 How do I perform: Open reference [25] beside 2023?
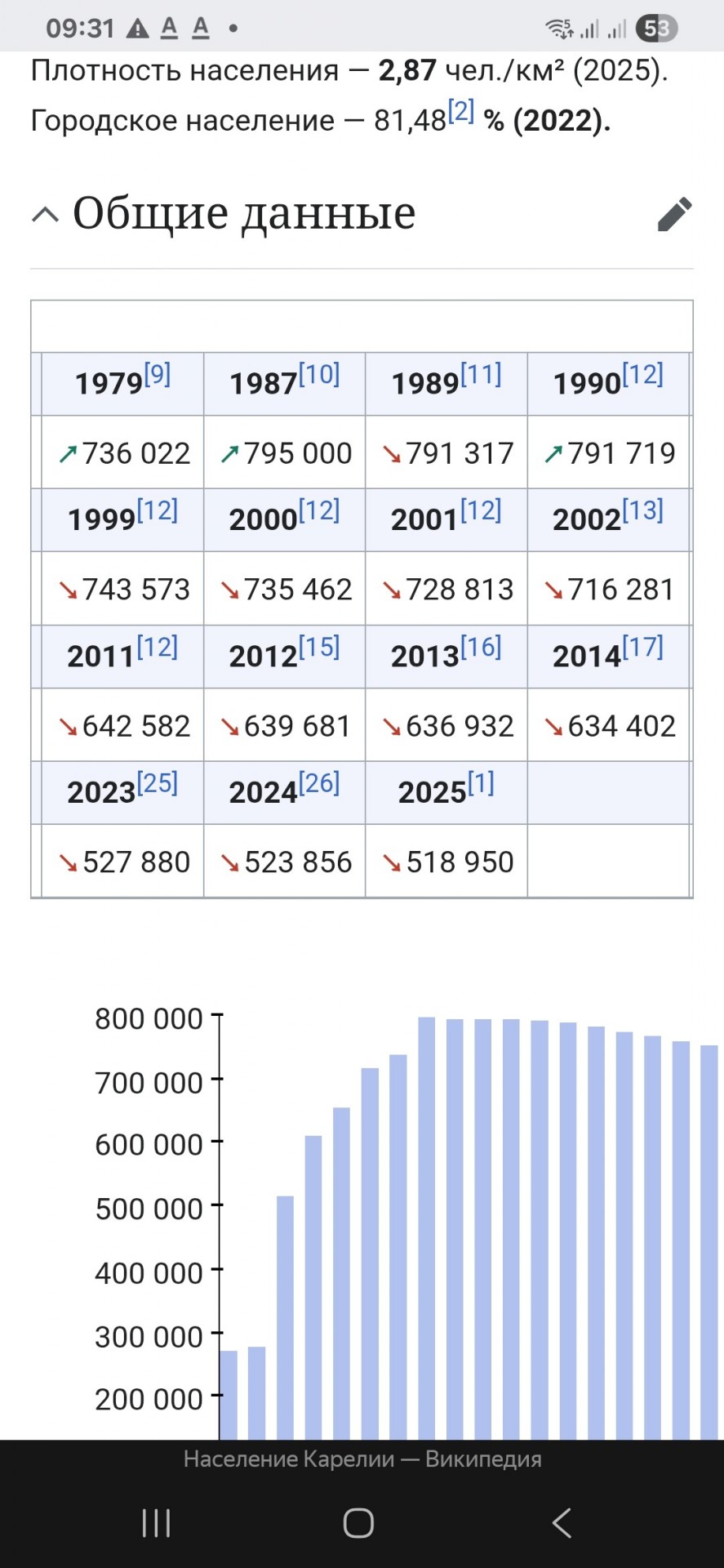(x=158, y=783)
